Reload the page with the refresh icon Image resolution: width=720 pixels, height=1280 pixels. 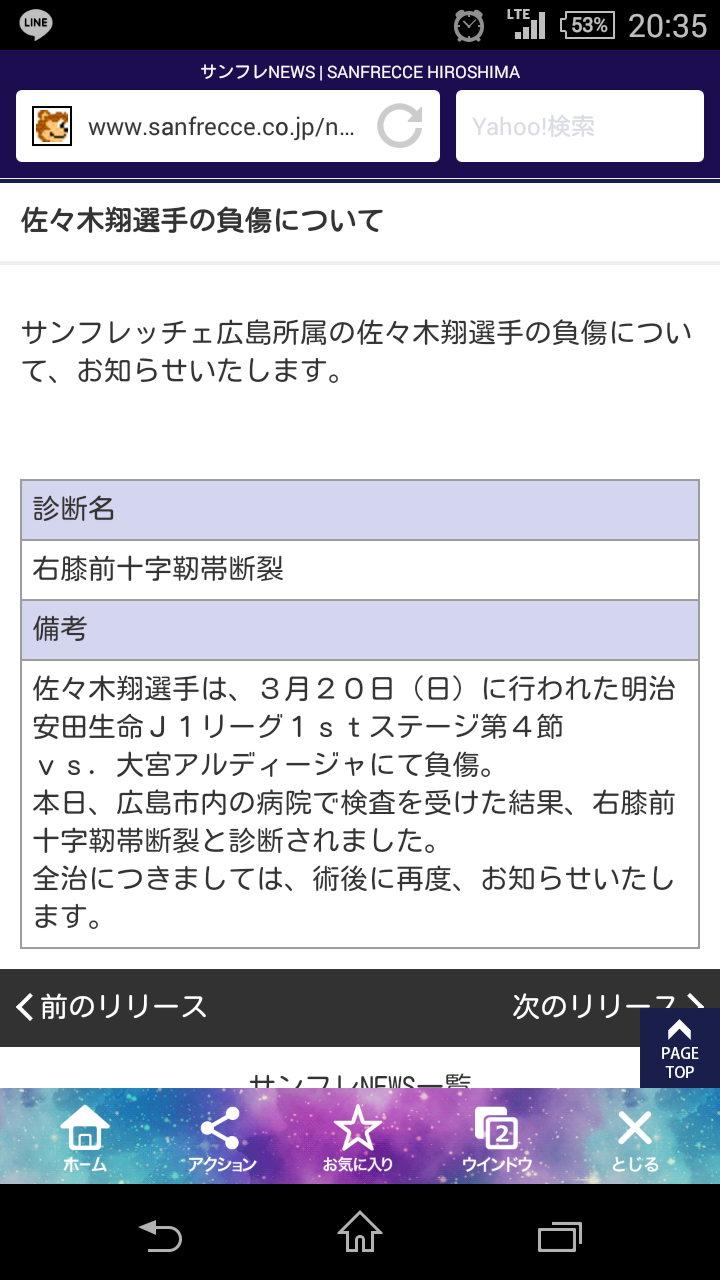coord(400,127)
